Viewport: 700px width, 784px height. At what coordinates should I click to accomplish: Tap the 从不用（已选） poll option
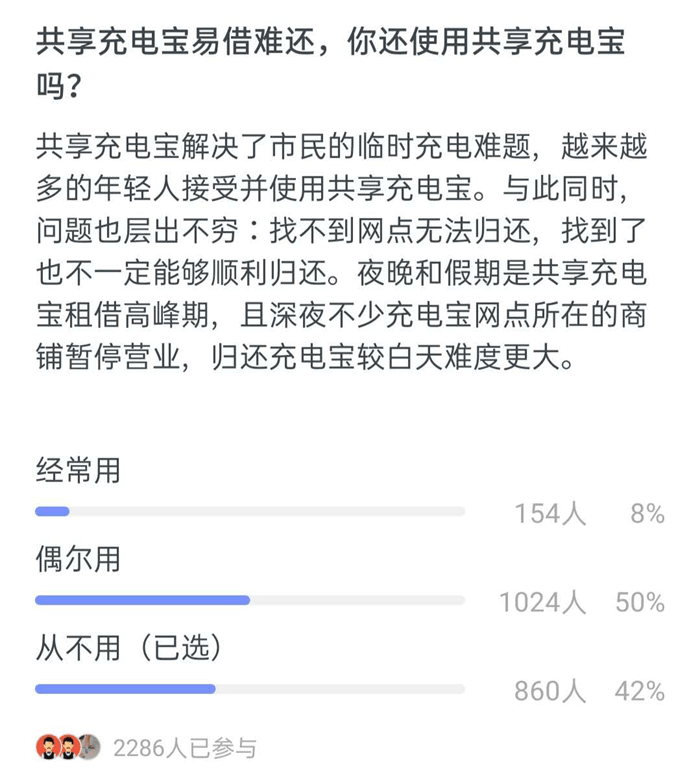click(128, 648)
